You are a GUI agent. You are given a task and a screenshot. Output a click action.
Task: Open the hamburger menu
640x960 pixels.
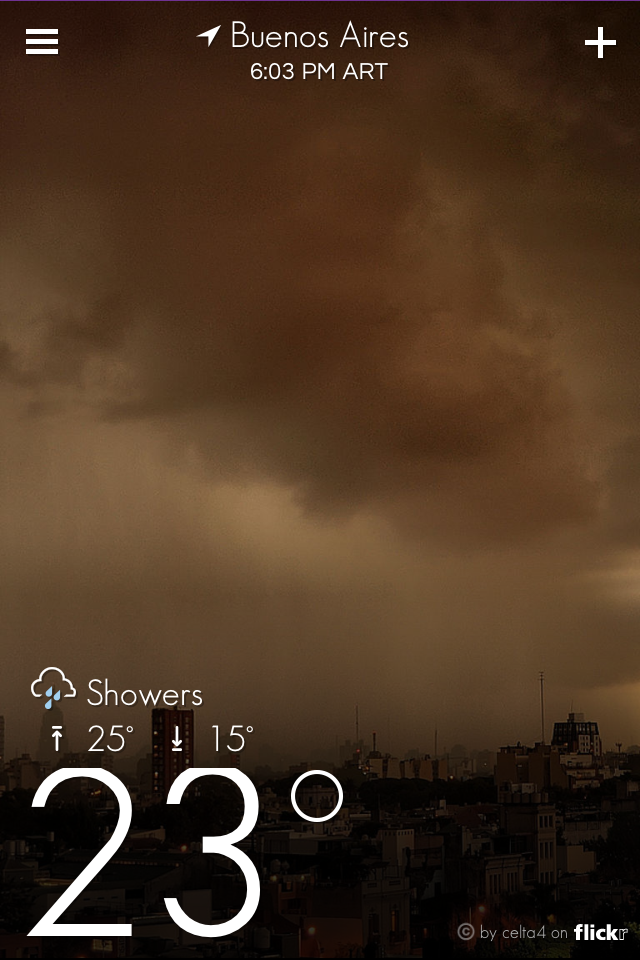42,42
